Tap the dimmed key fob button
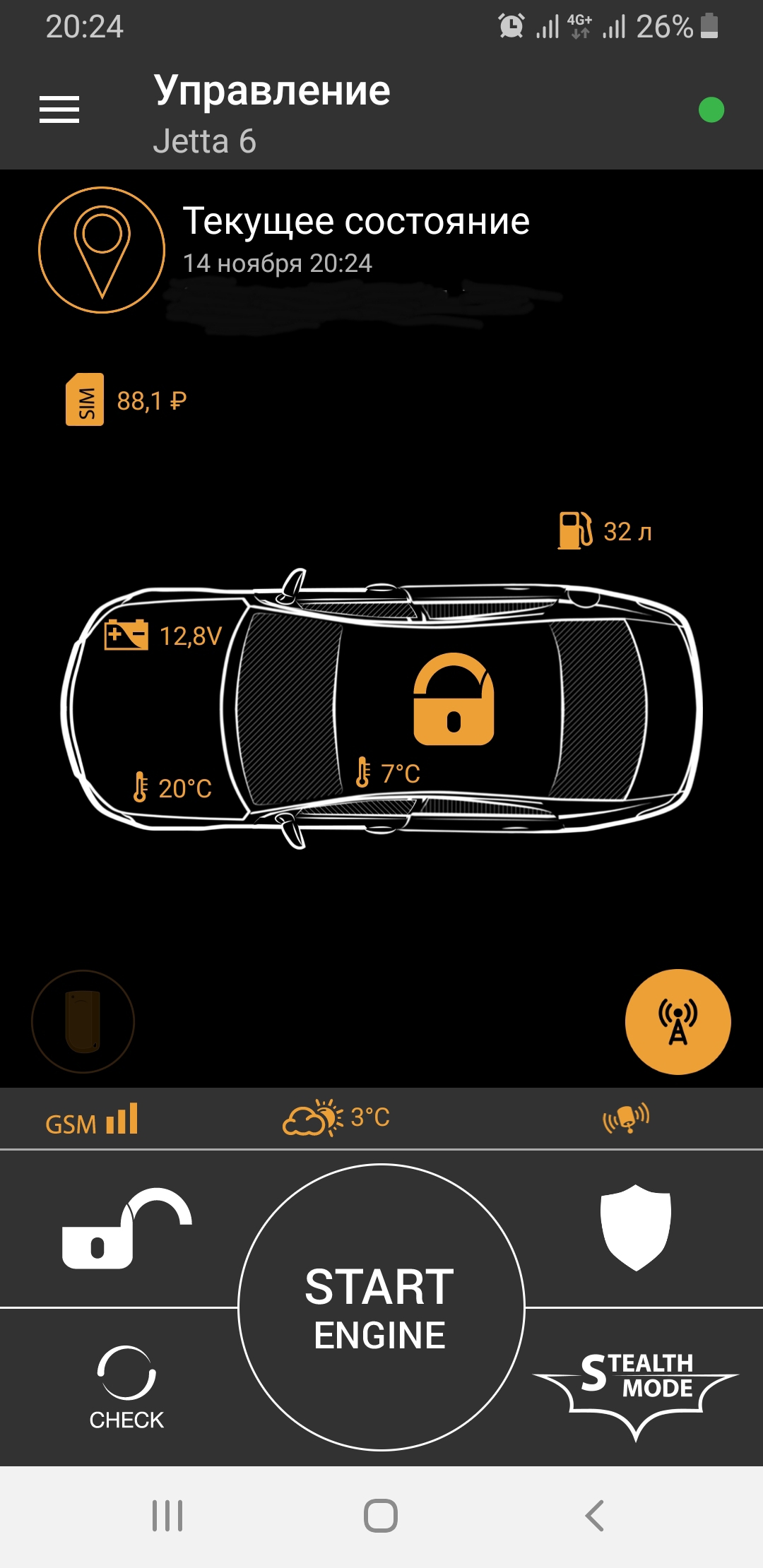The width and height of the screenshot is (763, 1568). pos(83,1021)
